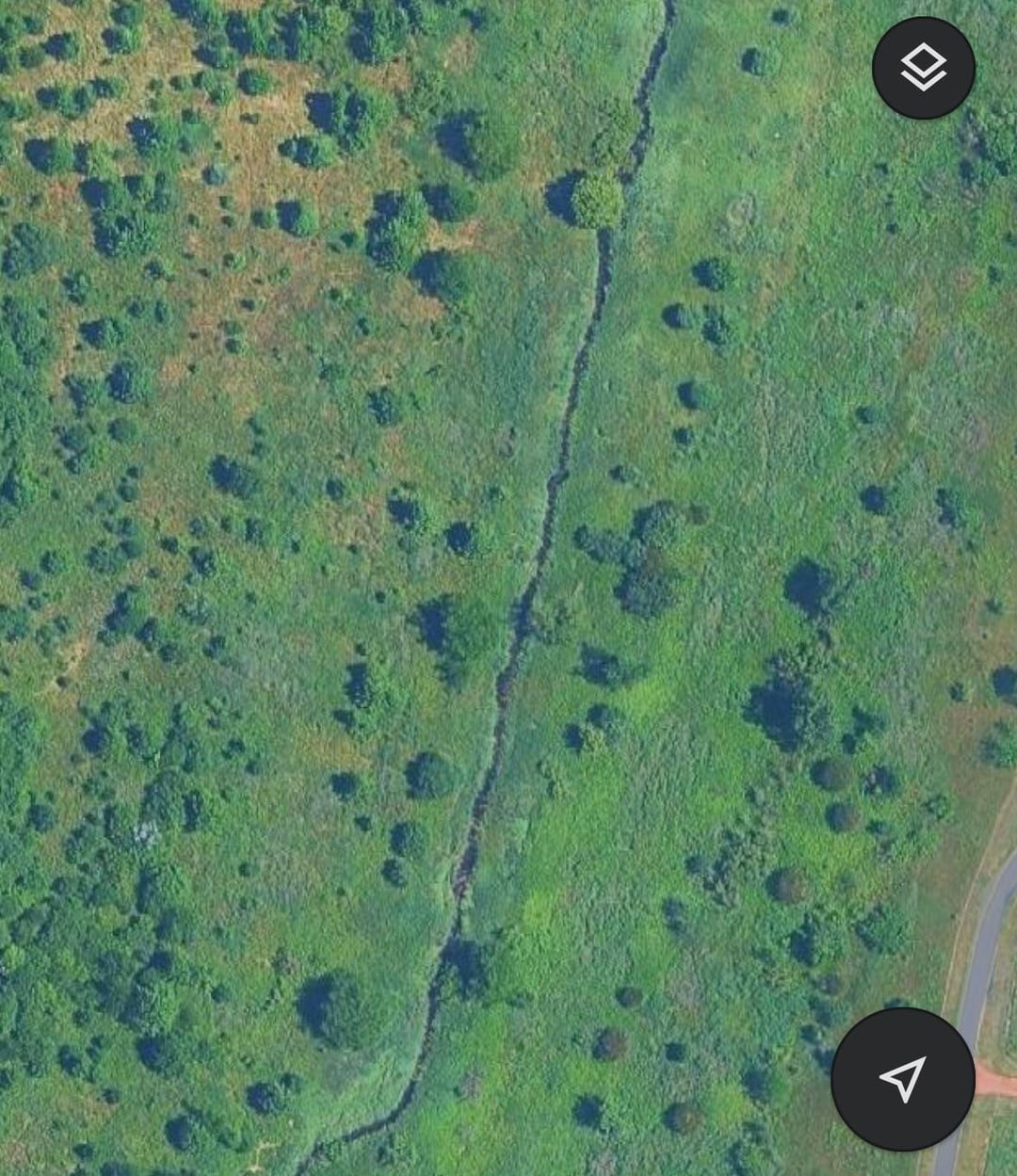Center map on my current location
This screenshot has height=1176, width=1017.
(x=902, y=1078)
